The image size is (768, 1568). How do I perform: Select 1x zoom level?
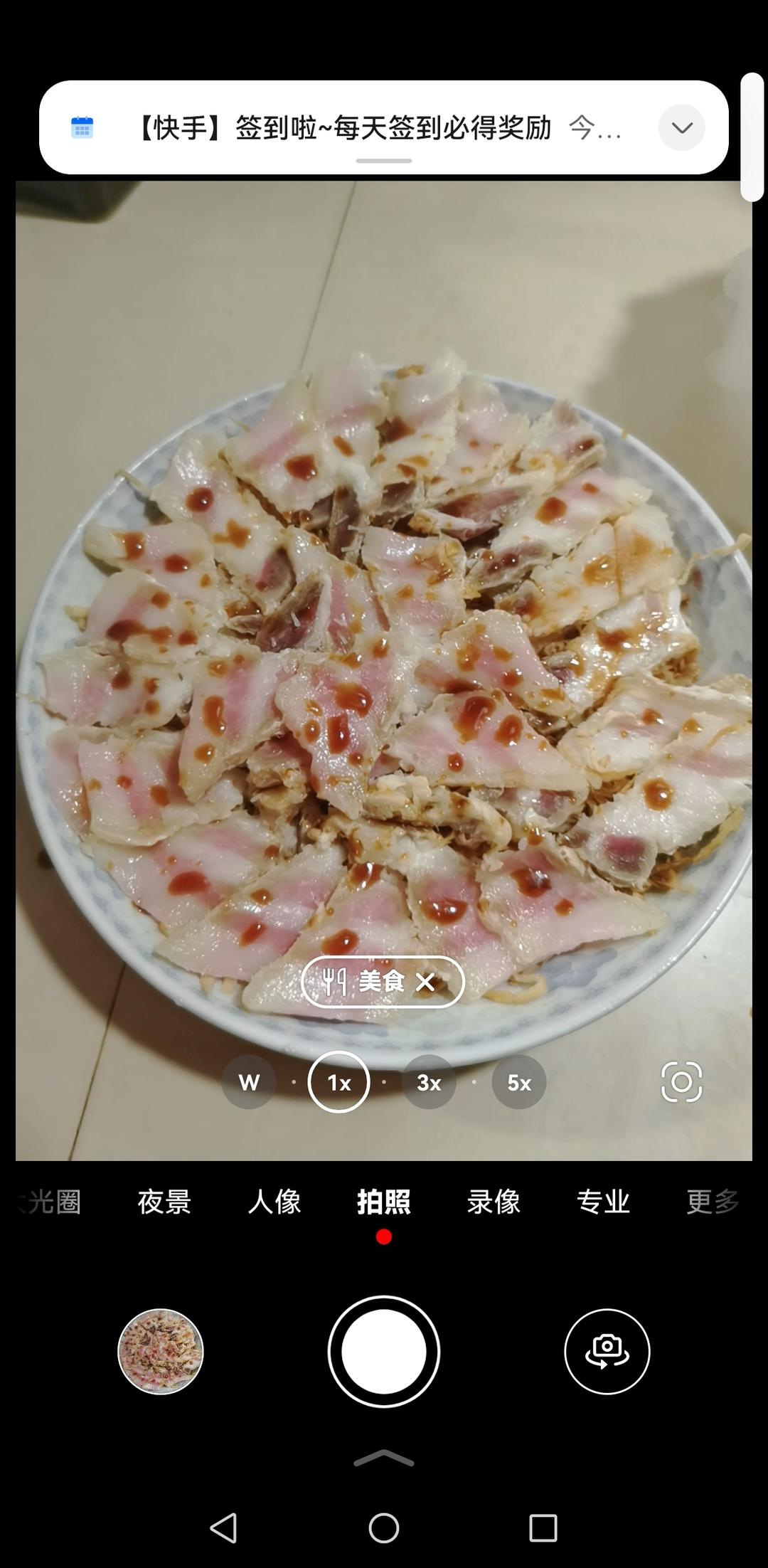click(x=338, y=1082)
